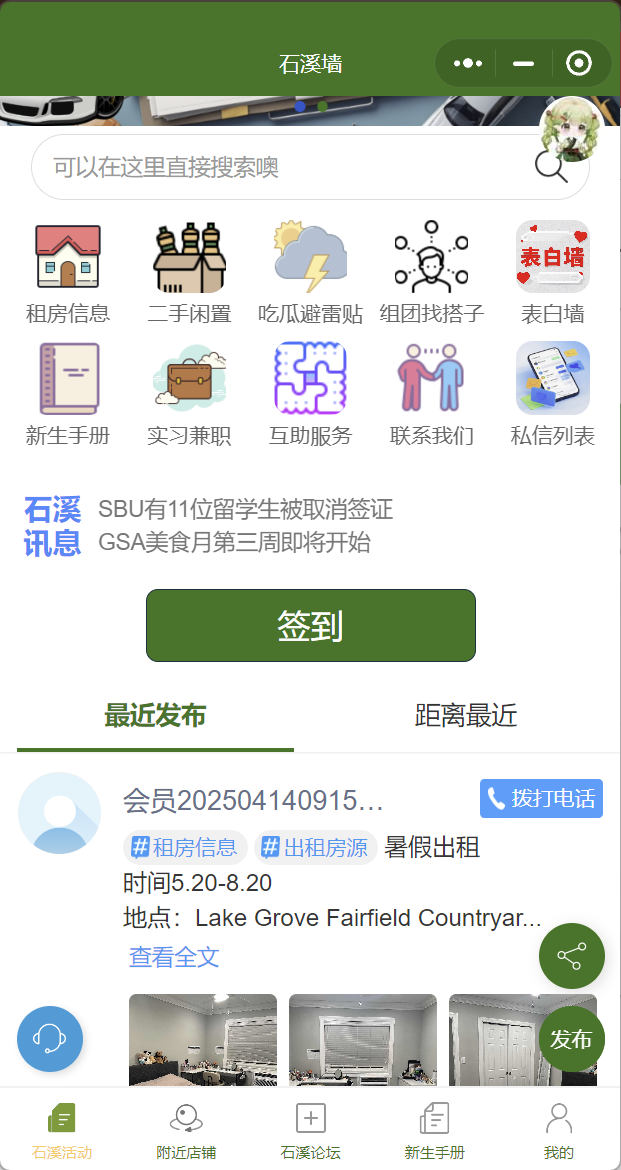Screen dimensions: 621x1170
Task: Tap the green 签到 check-in button
Action: (x=310, y=625)
